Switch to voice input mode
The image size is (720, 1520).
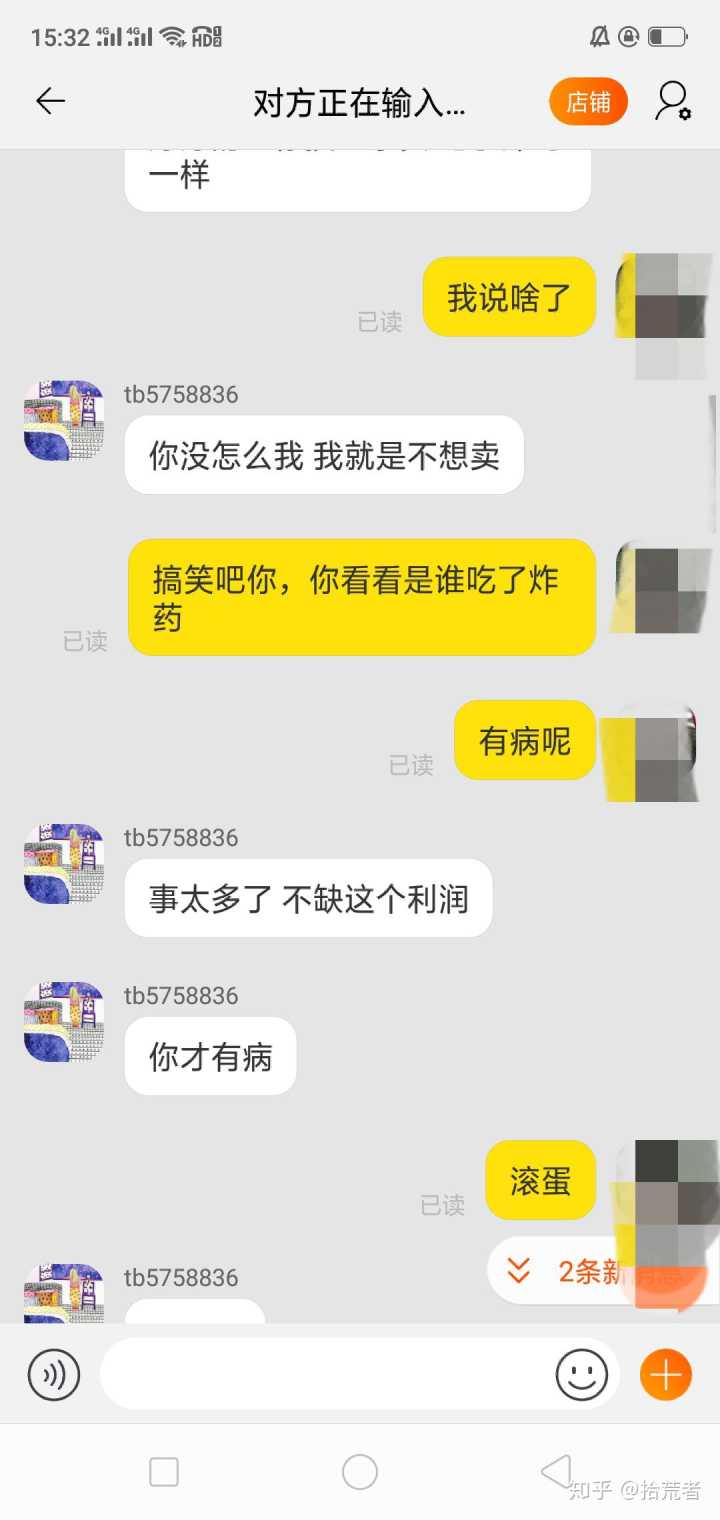(x=54, y=1375)
